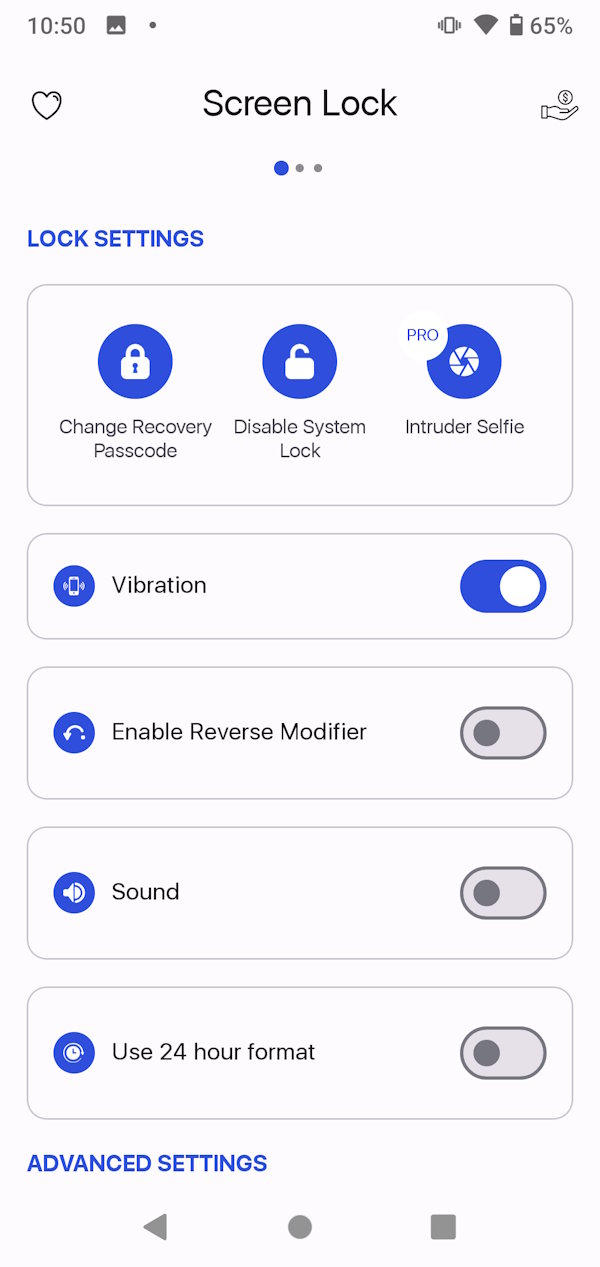Image resolution: width=600 pixels, height=1267 pixels.
Task: Enable Use 24 hour format
Action: pos(503,1053)
